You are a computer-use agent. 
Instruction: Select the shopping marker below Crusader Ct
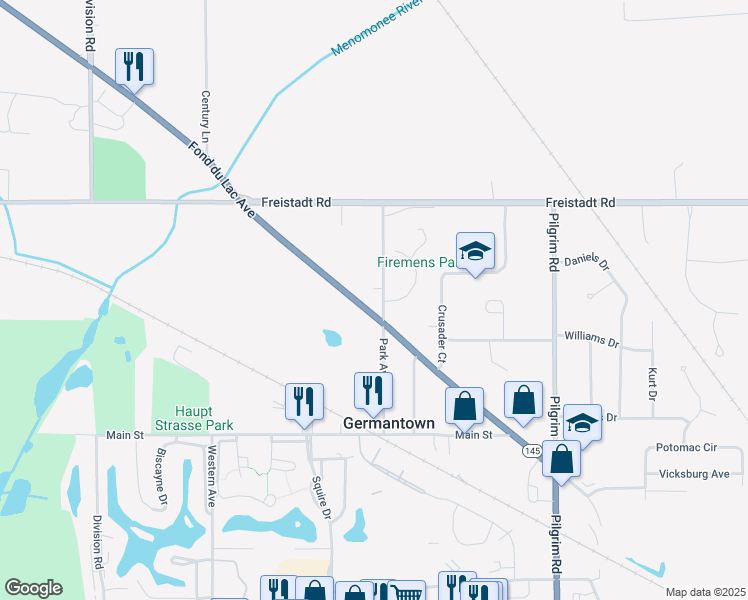pos(464,406)
